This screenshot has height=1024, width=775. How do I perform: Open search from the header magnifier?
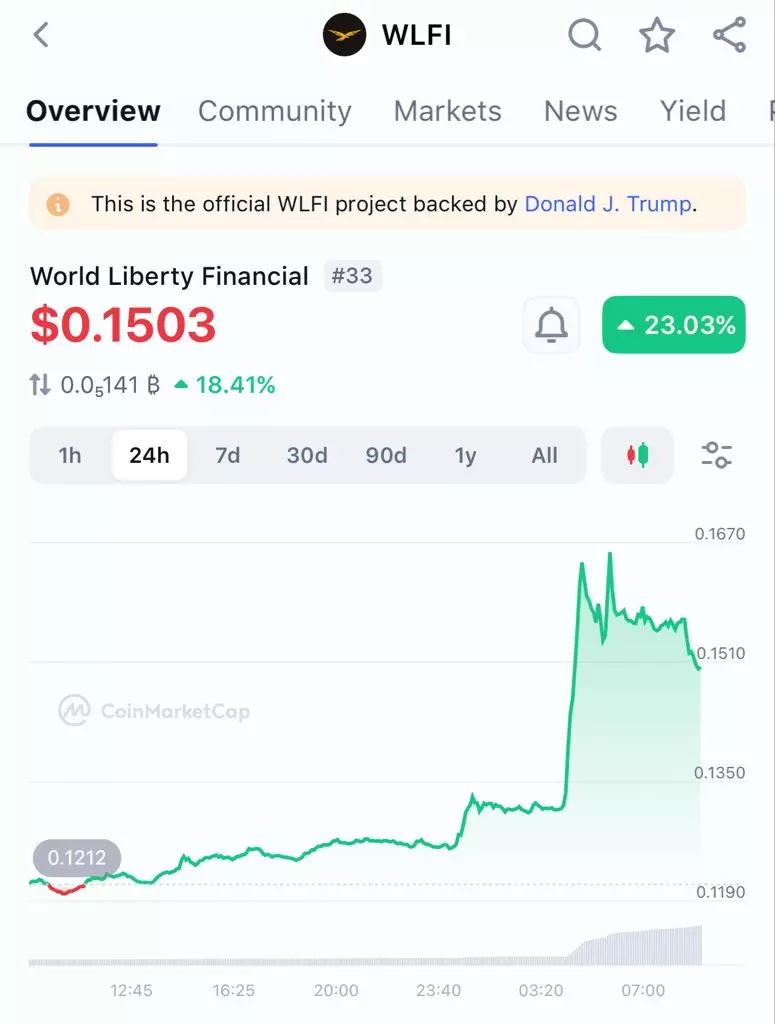584,35
